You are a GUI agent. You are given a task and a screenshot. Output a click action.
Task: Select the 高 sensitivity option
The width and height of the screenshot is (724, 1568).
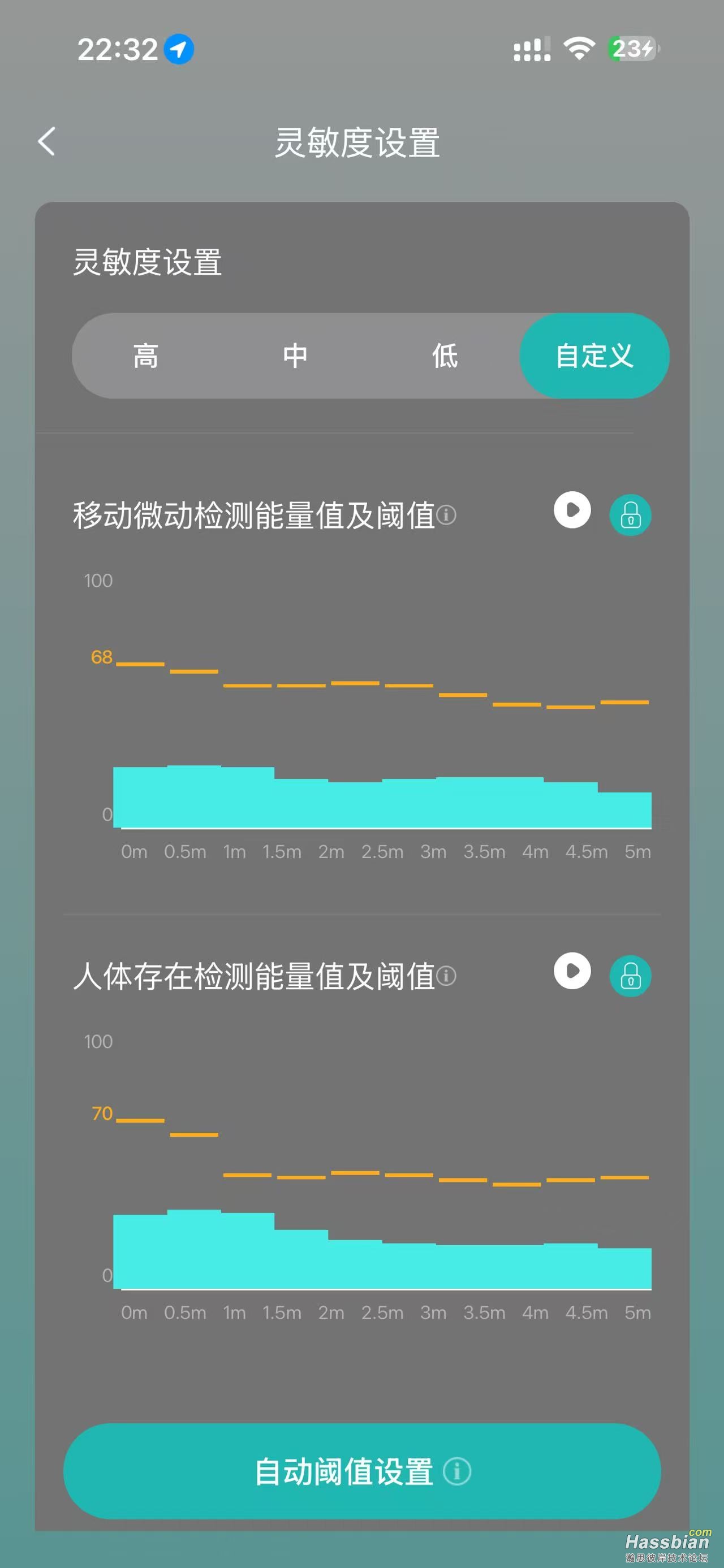(146, 356)
